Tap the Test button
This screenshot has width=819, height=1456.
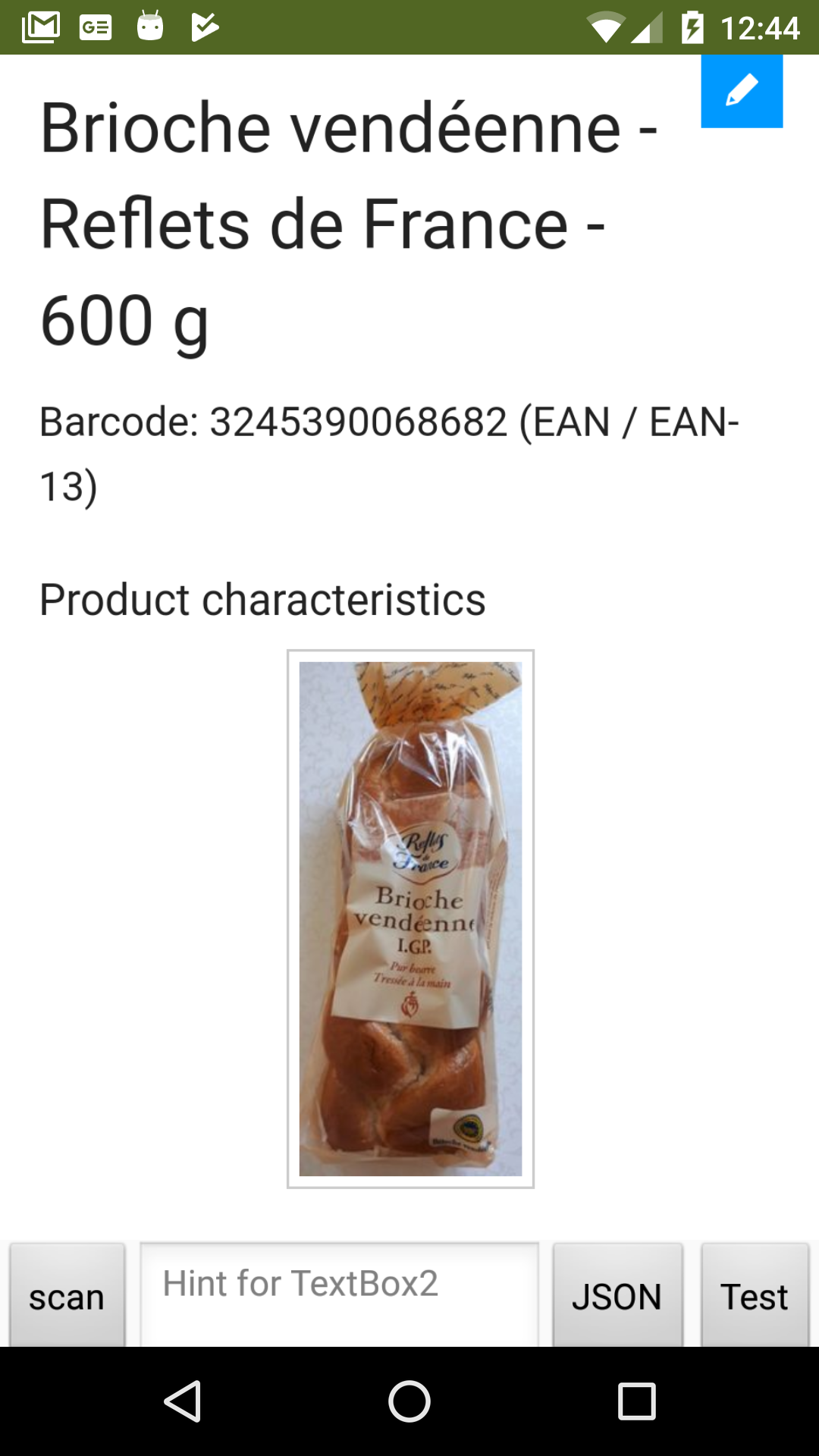click(x=755, y=1296)
